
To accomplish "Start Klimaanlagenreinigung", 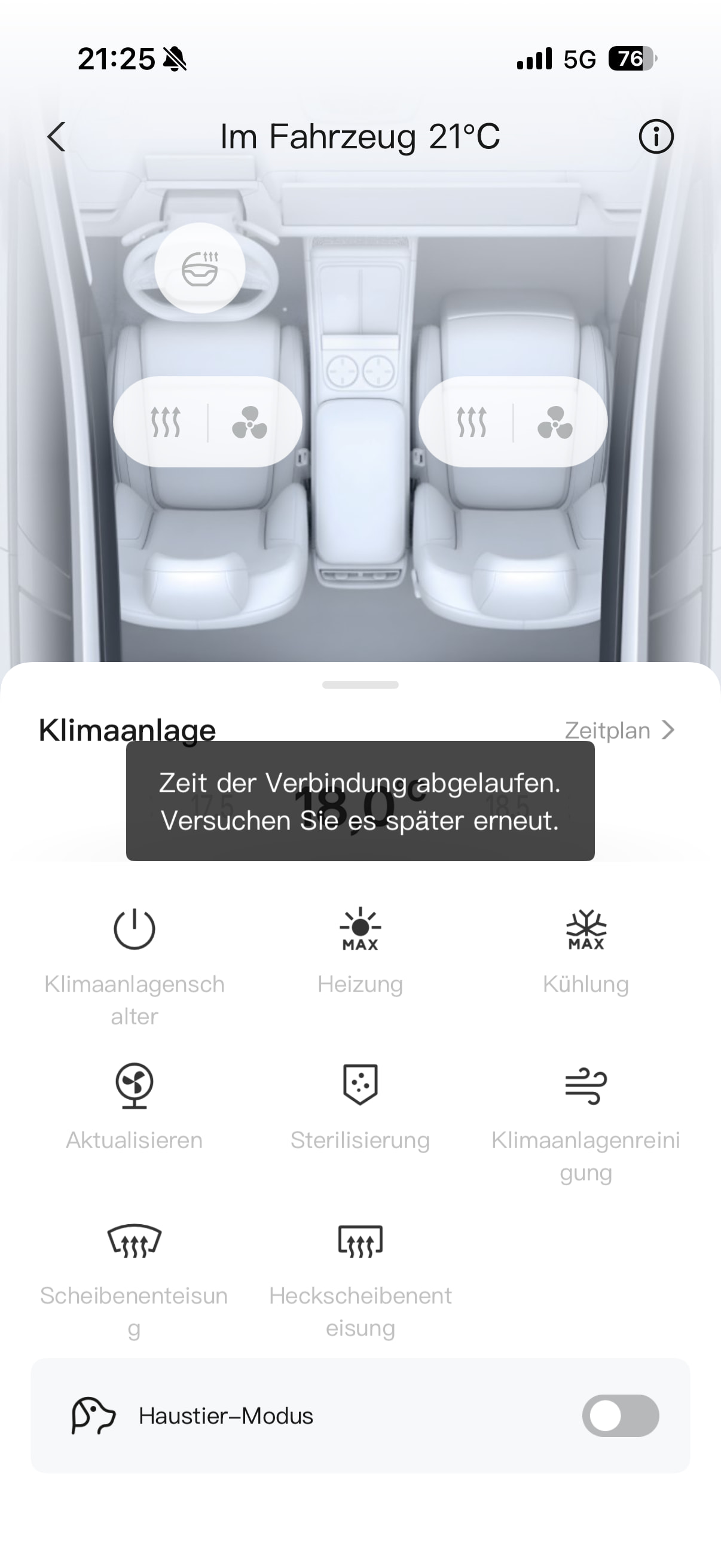I will [586, 1085].
